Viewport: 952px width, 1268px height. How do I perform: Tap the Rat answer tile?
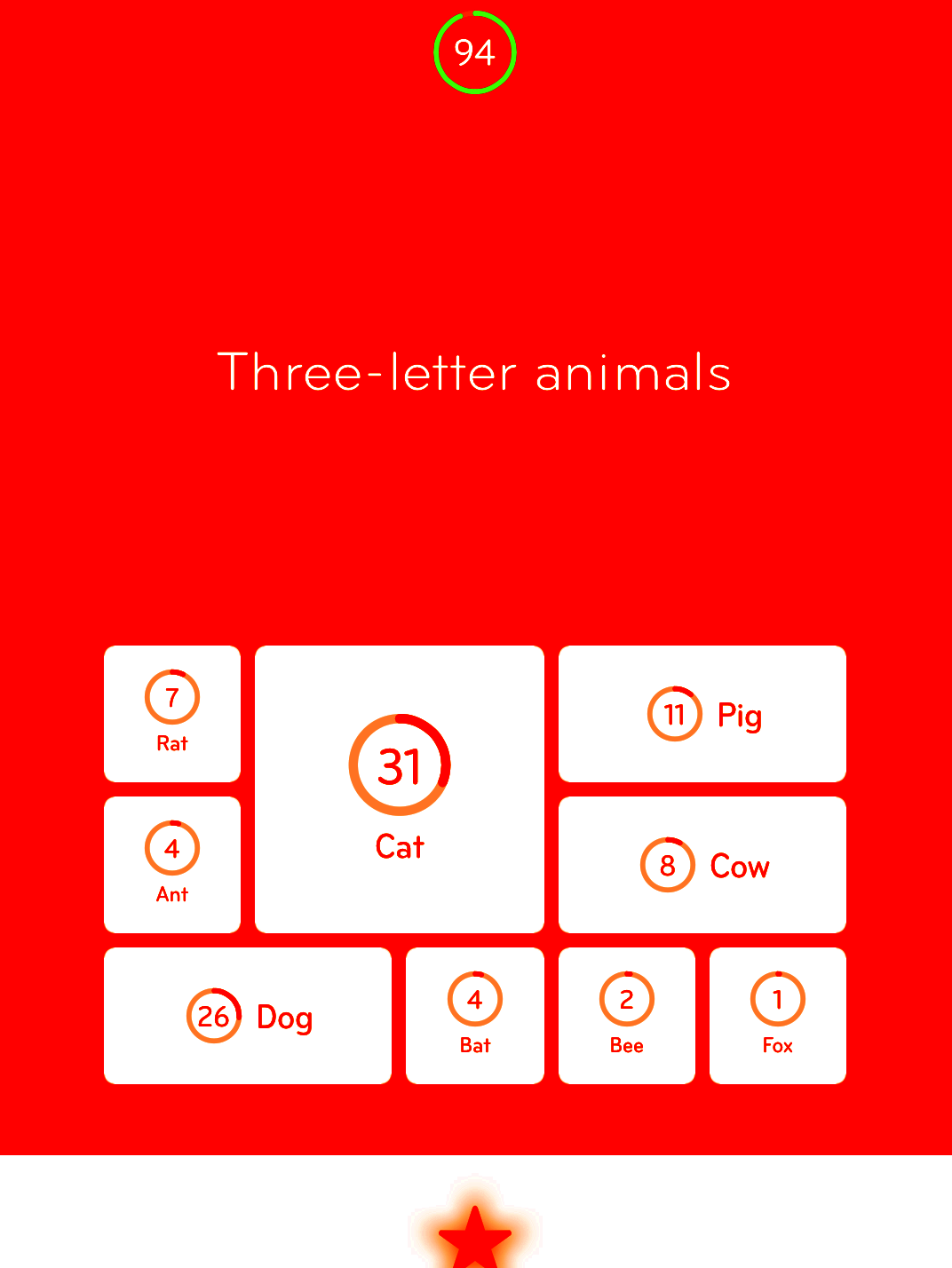point(172,714)
